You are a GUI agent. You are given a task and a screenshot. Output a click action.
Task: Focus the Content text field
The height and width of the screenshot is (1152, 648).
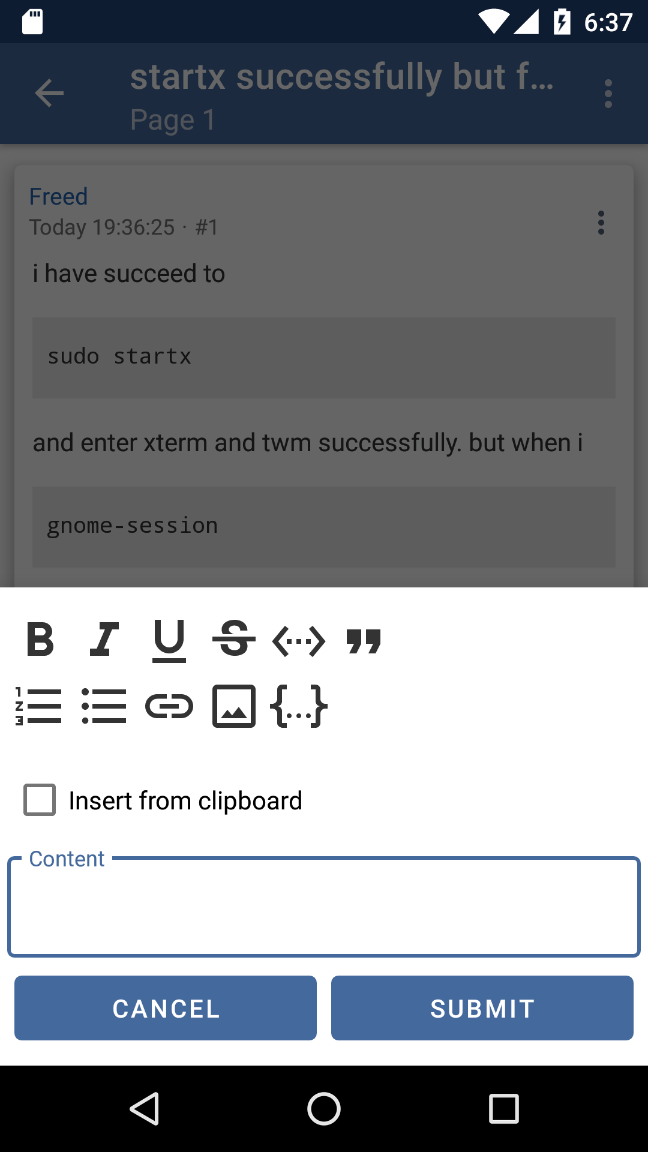[324, 908]
